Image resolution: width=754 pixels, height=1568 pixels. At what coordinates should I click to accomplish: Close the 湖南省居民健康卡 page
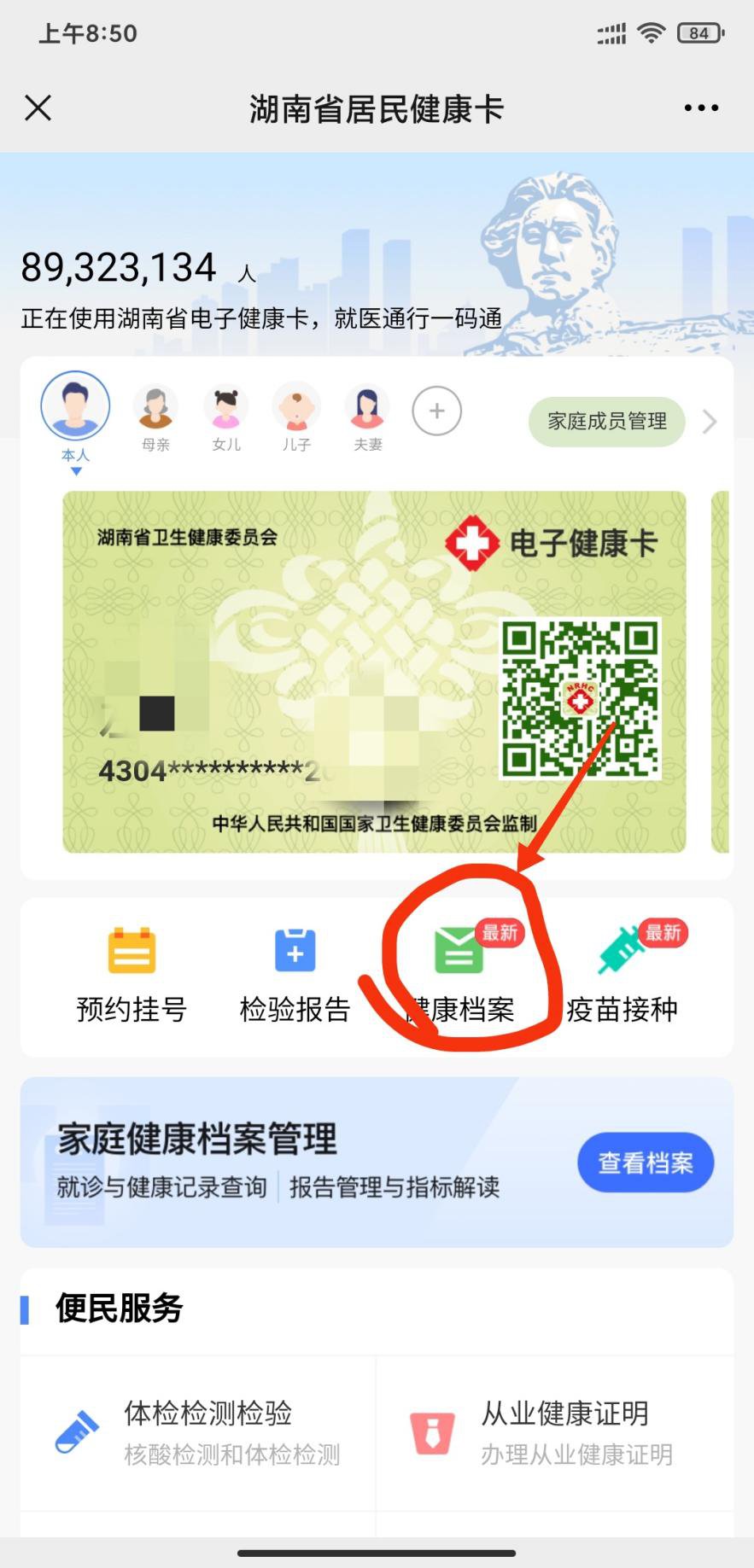pyautogui.click(x=38, y=108)
